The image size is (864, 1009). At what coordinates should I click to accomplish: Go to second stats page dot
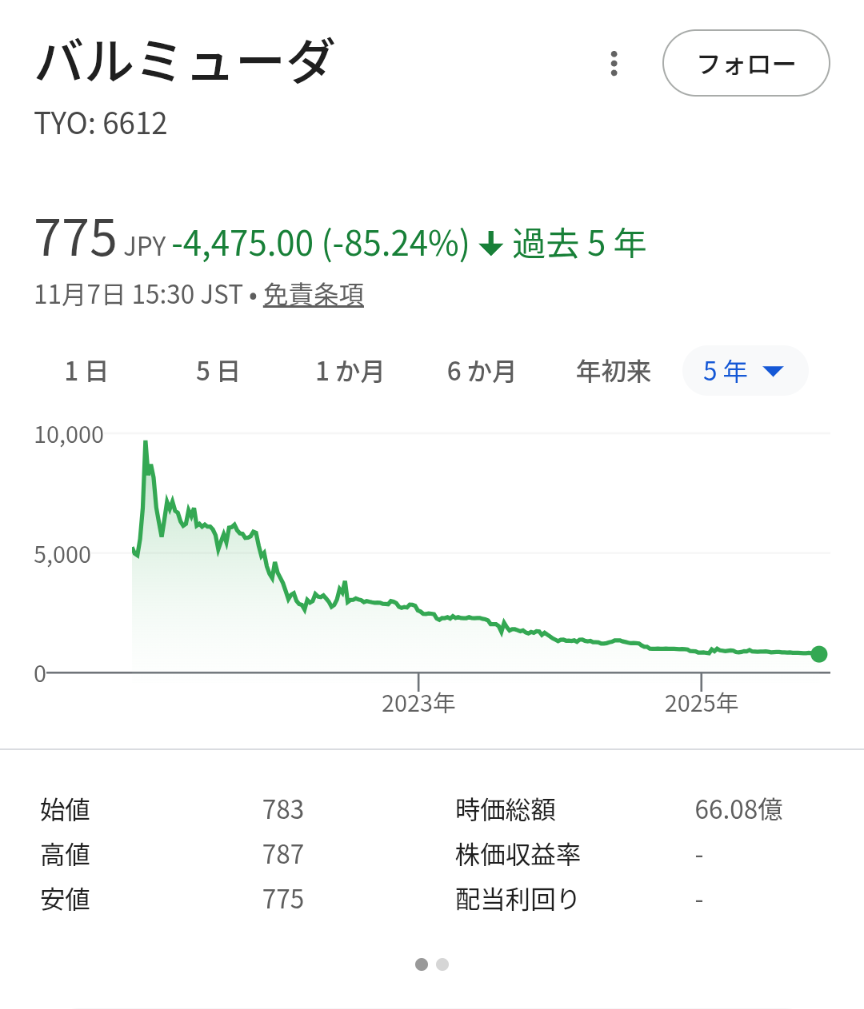pos(443,964)
